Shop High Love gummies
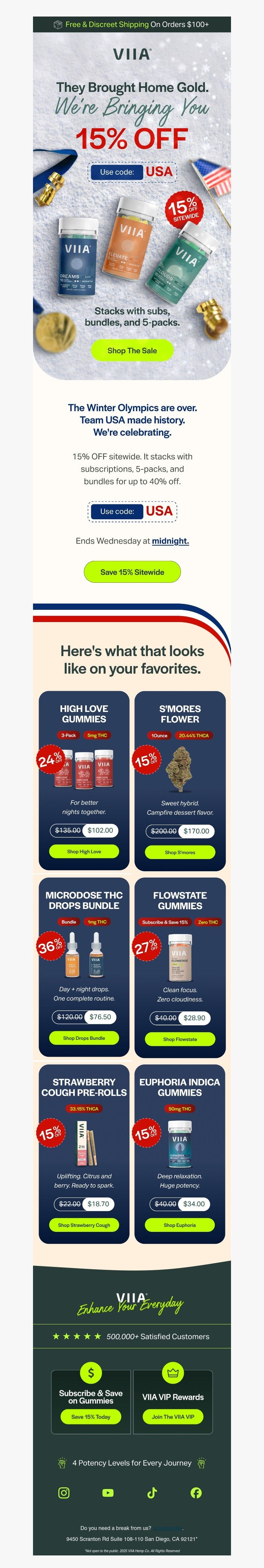Screen dimensions: 264x1568 pos(84,851)
